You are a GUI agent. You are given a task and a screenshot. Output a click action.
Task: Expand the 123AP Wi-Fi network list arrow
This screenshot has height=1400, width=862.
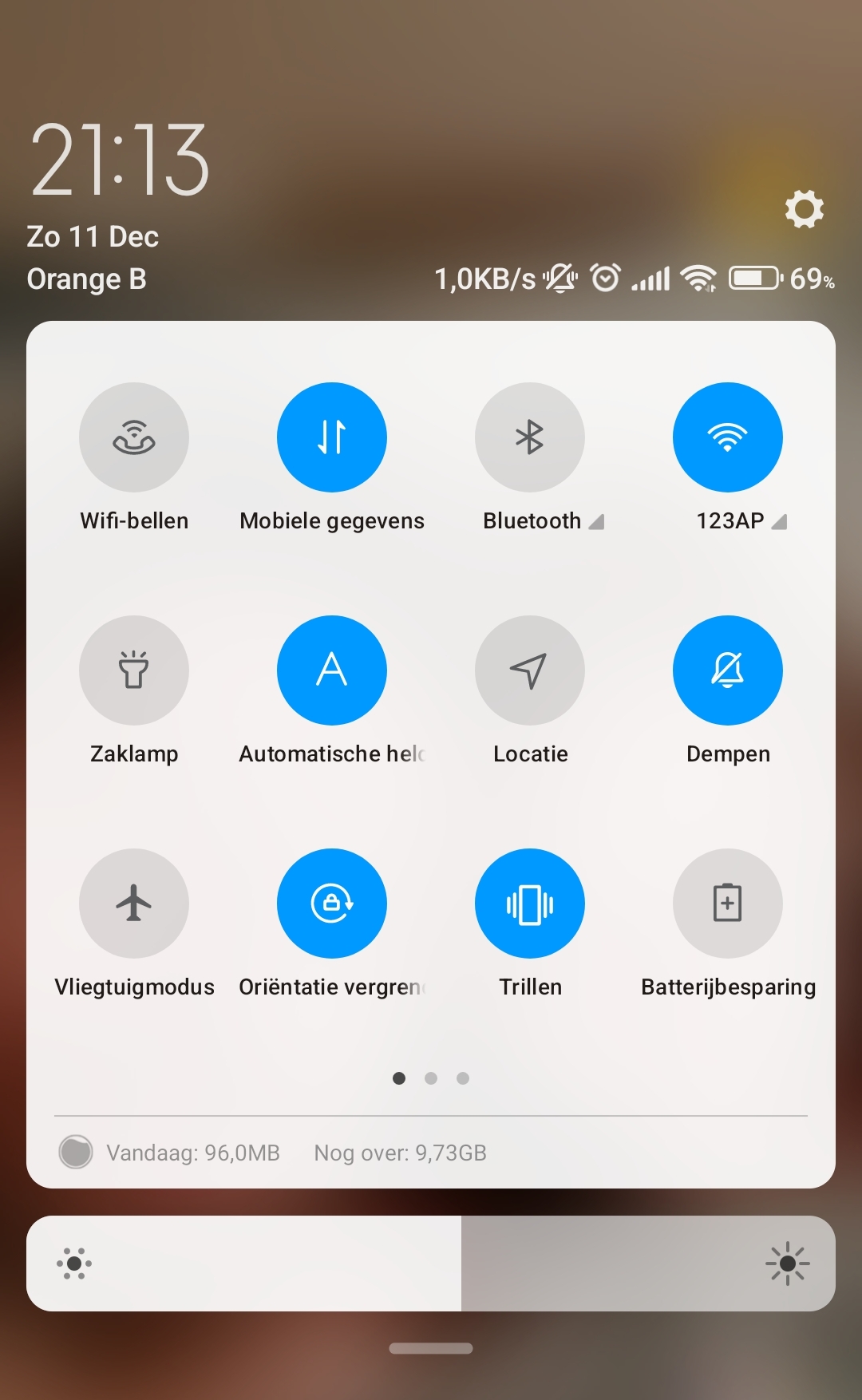(780, 522)
